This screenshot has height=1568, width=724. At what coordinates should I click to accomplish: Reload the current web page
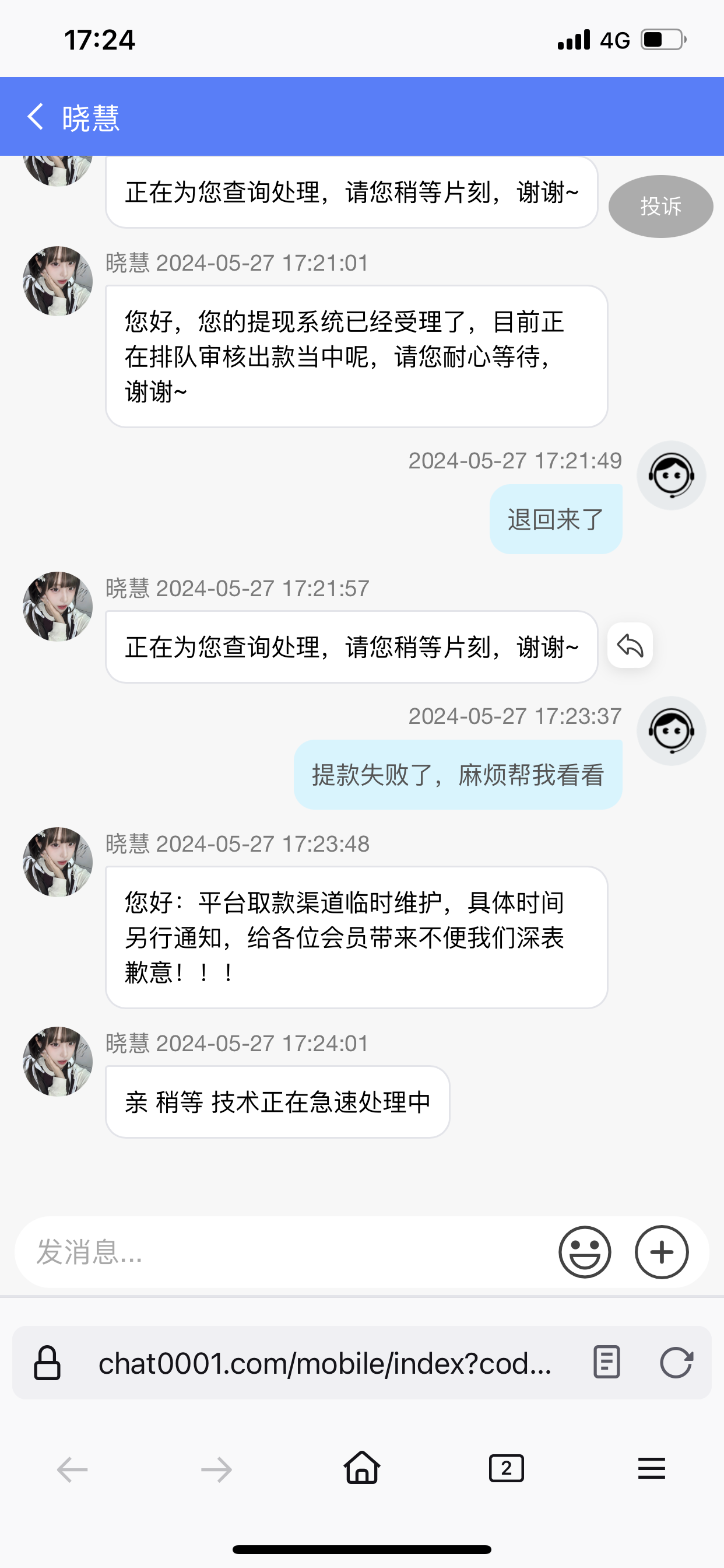pyautogui.click(x=676, y=1362)
